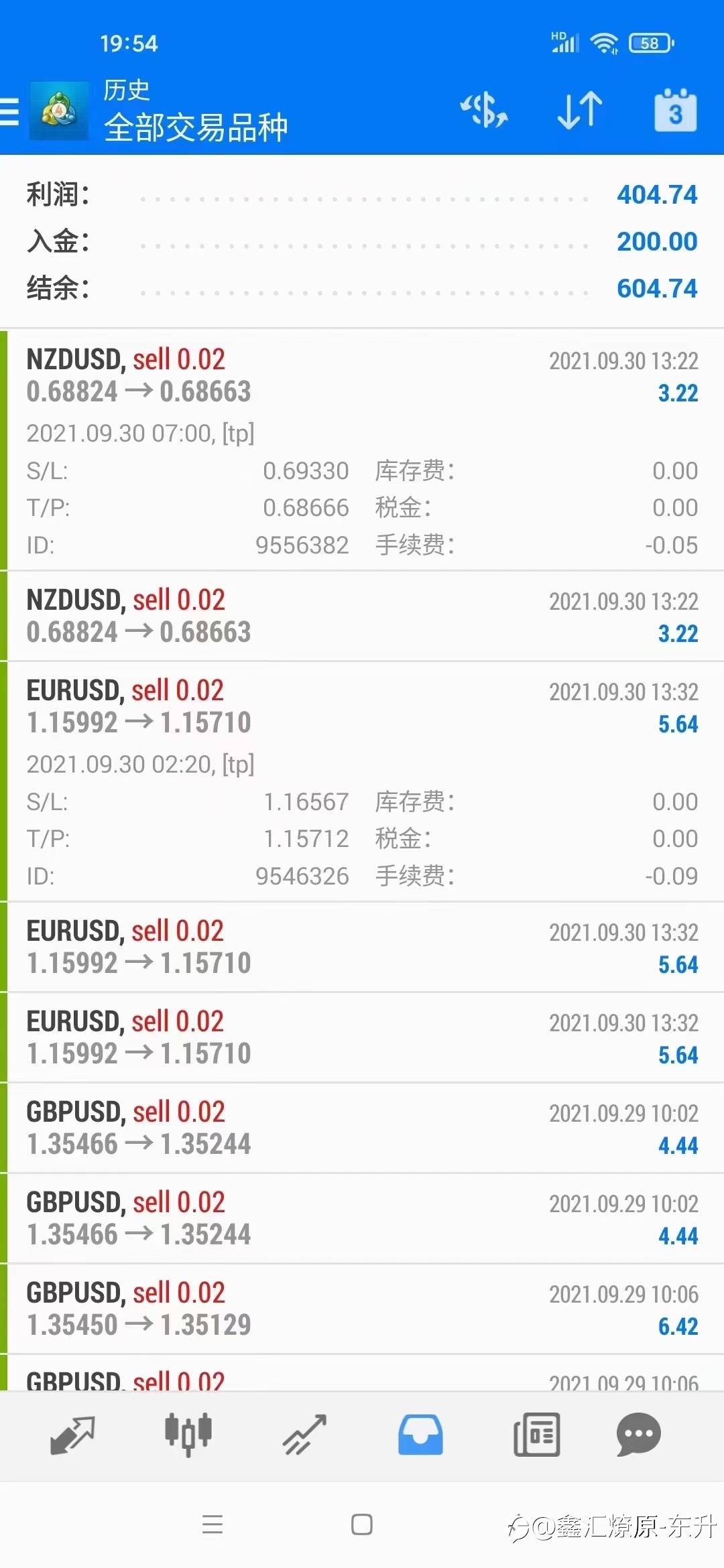Switch to the News tab
724x1568 pixels.
(x=536, y=1435)
